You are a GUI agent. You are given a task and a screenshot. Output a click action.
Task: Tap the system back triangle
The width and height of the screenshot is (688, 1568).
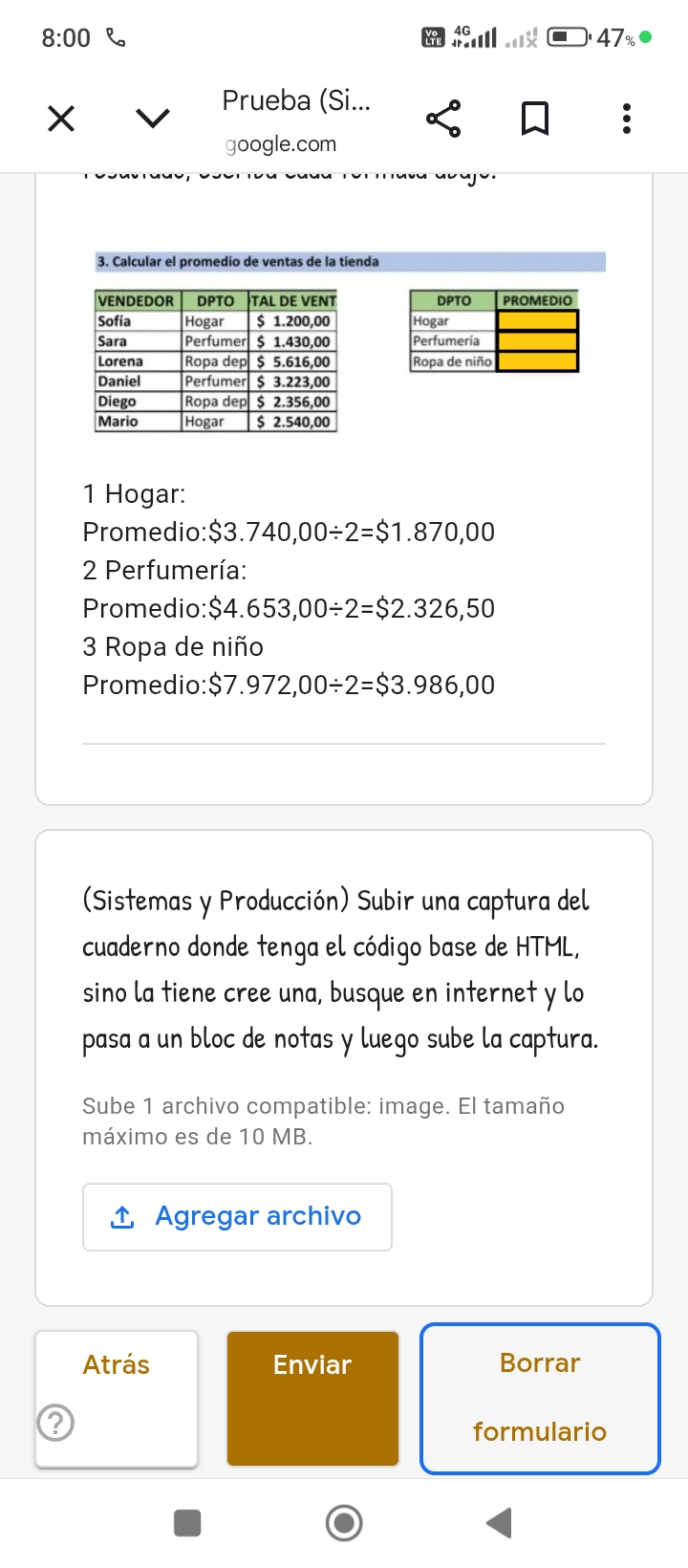(x=499, y=1523)
